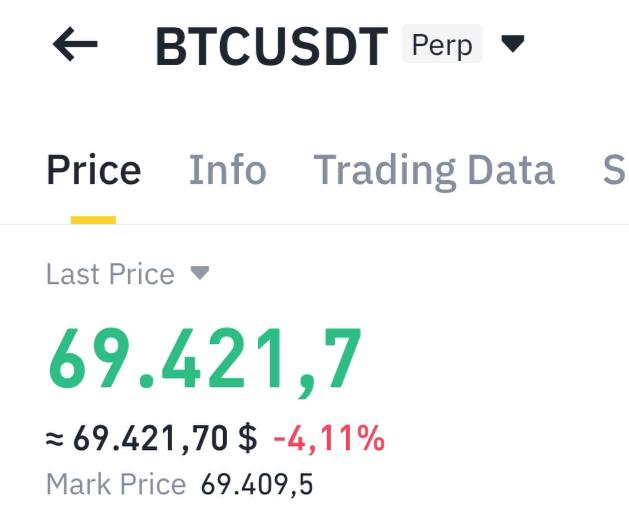
Task: Select the Price tab
Action: pyautogui.click(x=93, y=171)
